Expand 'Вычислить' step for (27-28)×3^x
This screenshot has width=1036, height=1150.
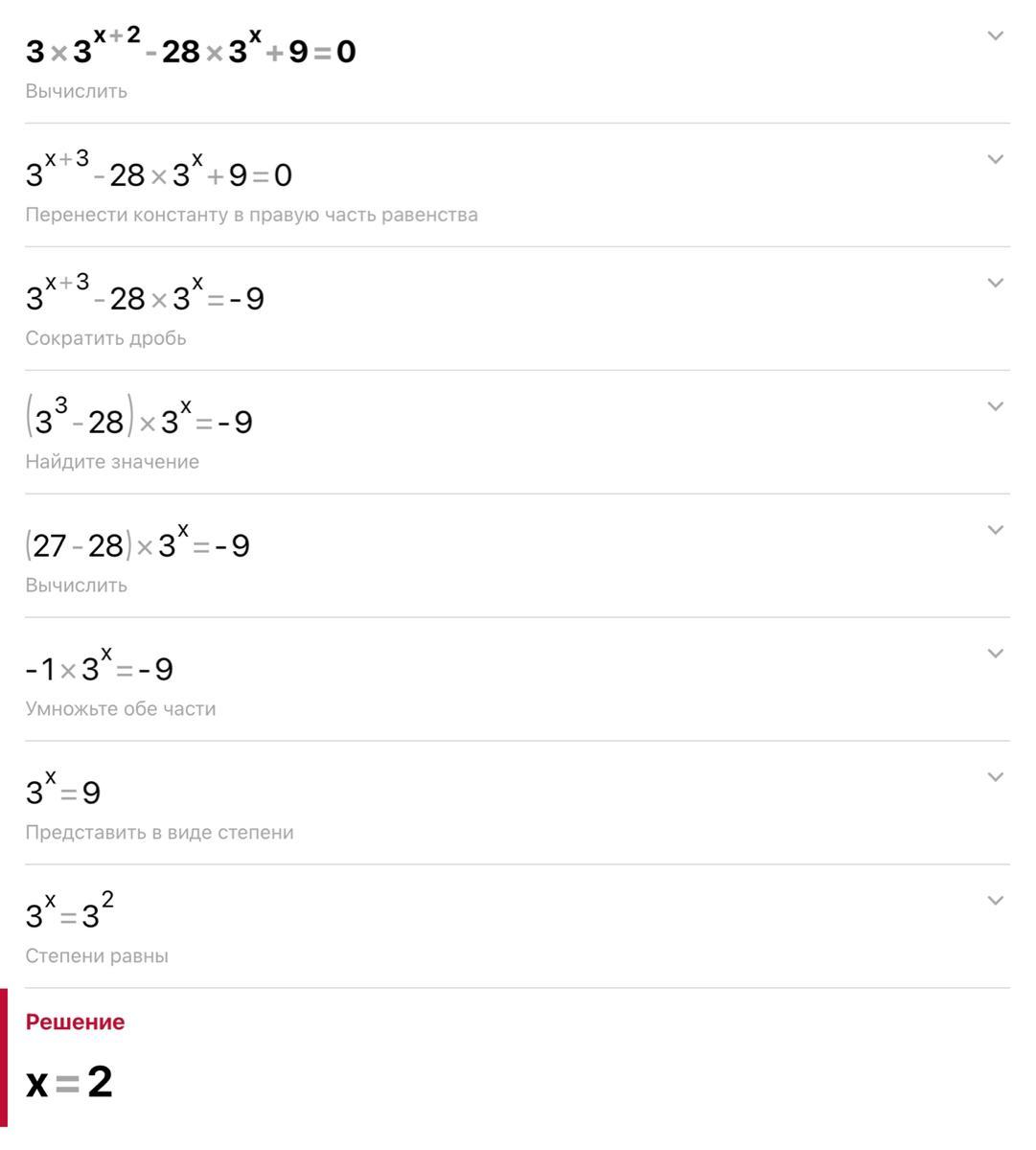point(995,530)
